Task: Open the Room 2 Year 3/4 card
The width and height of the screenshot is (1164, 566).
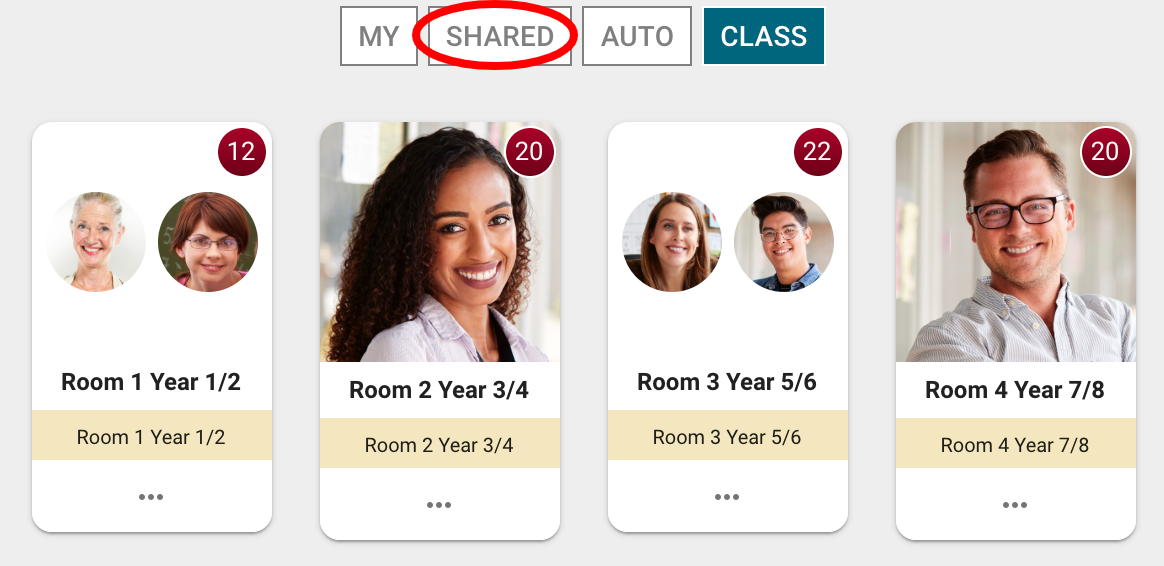Action: (x=439, y=389)
